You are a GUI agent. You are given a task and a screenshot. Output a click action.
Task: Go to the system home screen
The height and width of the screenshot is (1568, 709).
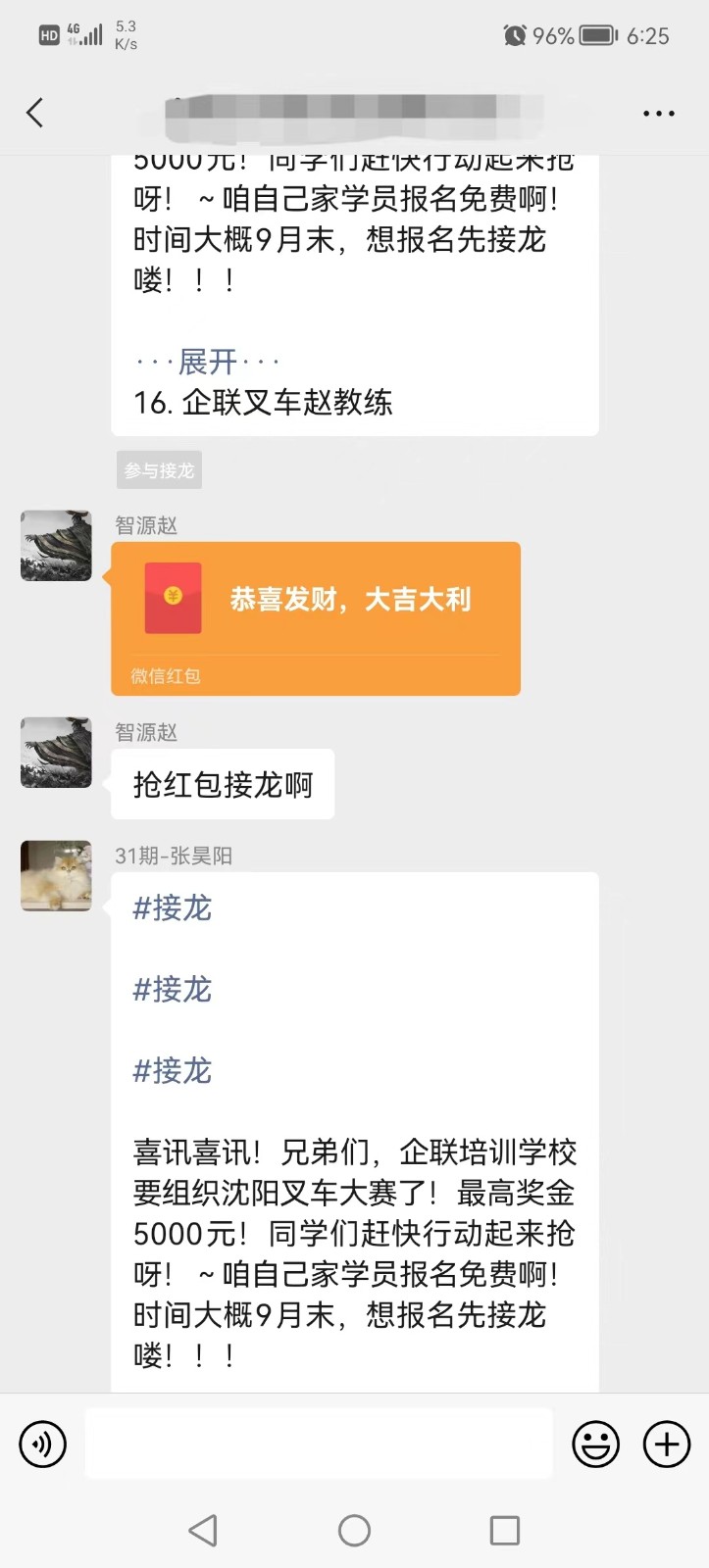pos(354,1530)
